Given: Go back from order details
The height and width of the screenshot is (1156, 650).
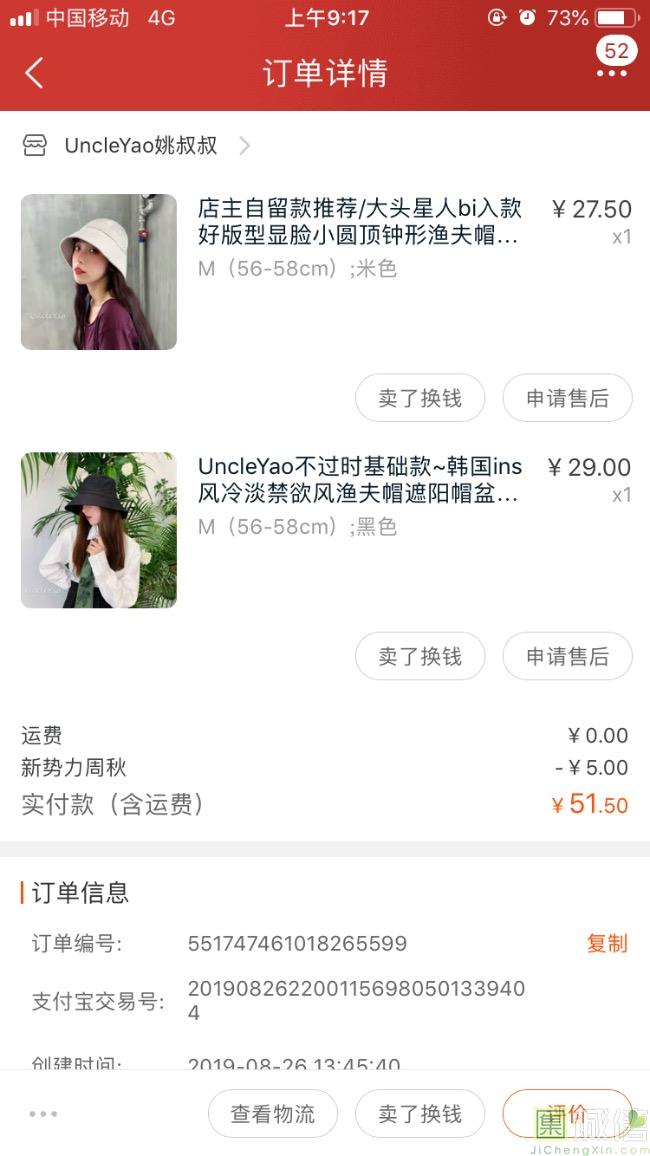Looking at the screenshot, I should (34, 73).
